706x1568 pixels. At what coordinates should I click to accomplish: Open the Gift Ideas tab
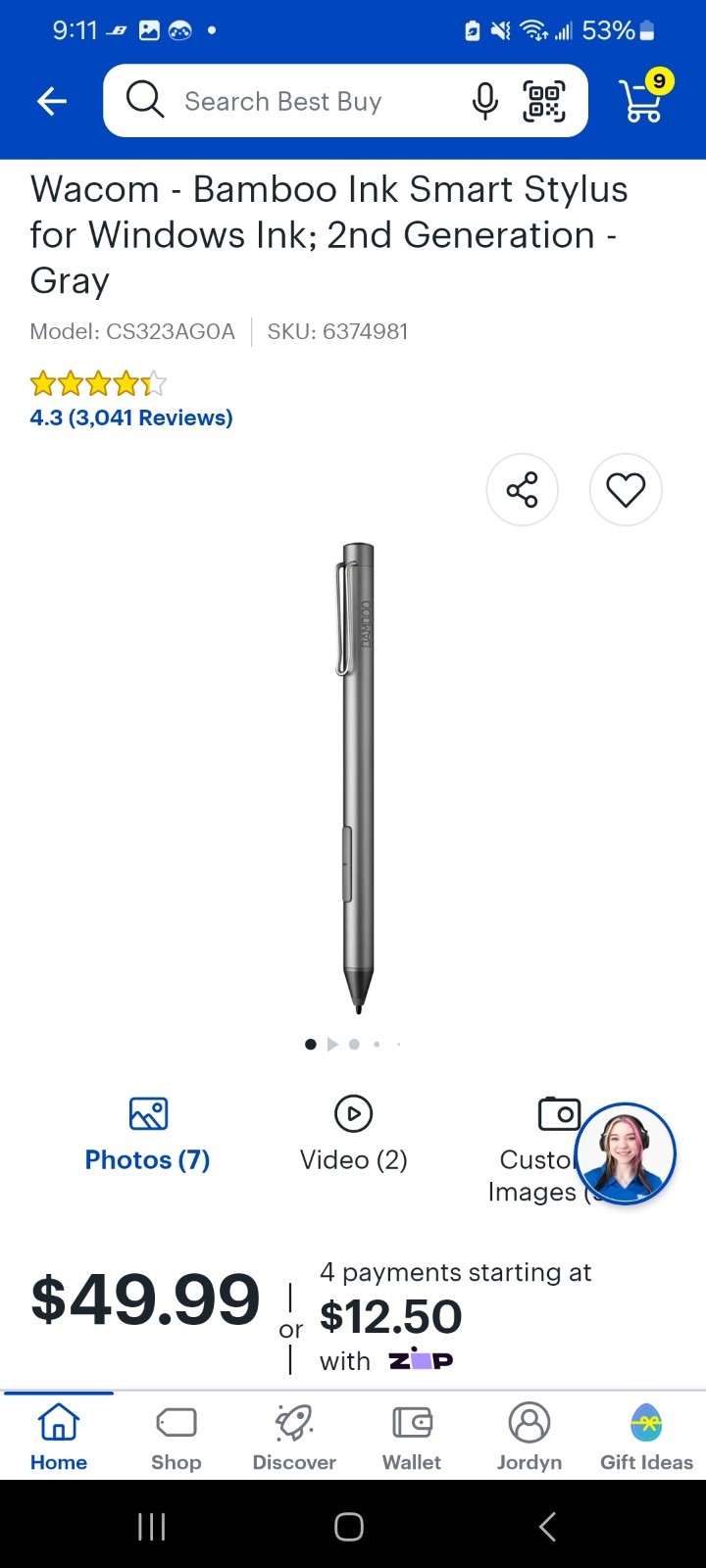pos(646,1437)
